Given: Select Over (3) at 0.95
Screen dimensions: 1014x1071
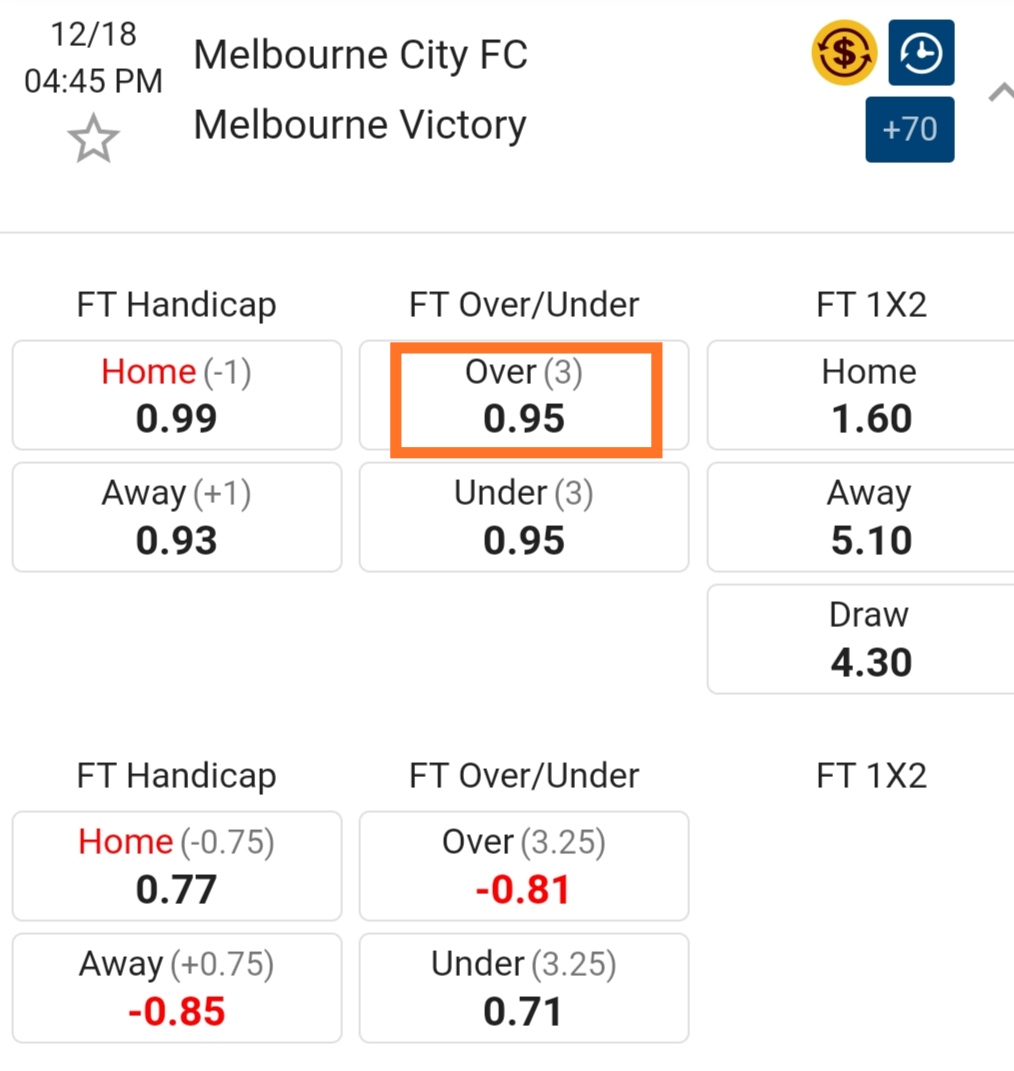Looking at the screenshot, I should tap(524, 396).
